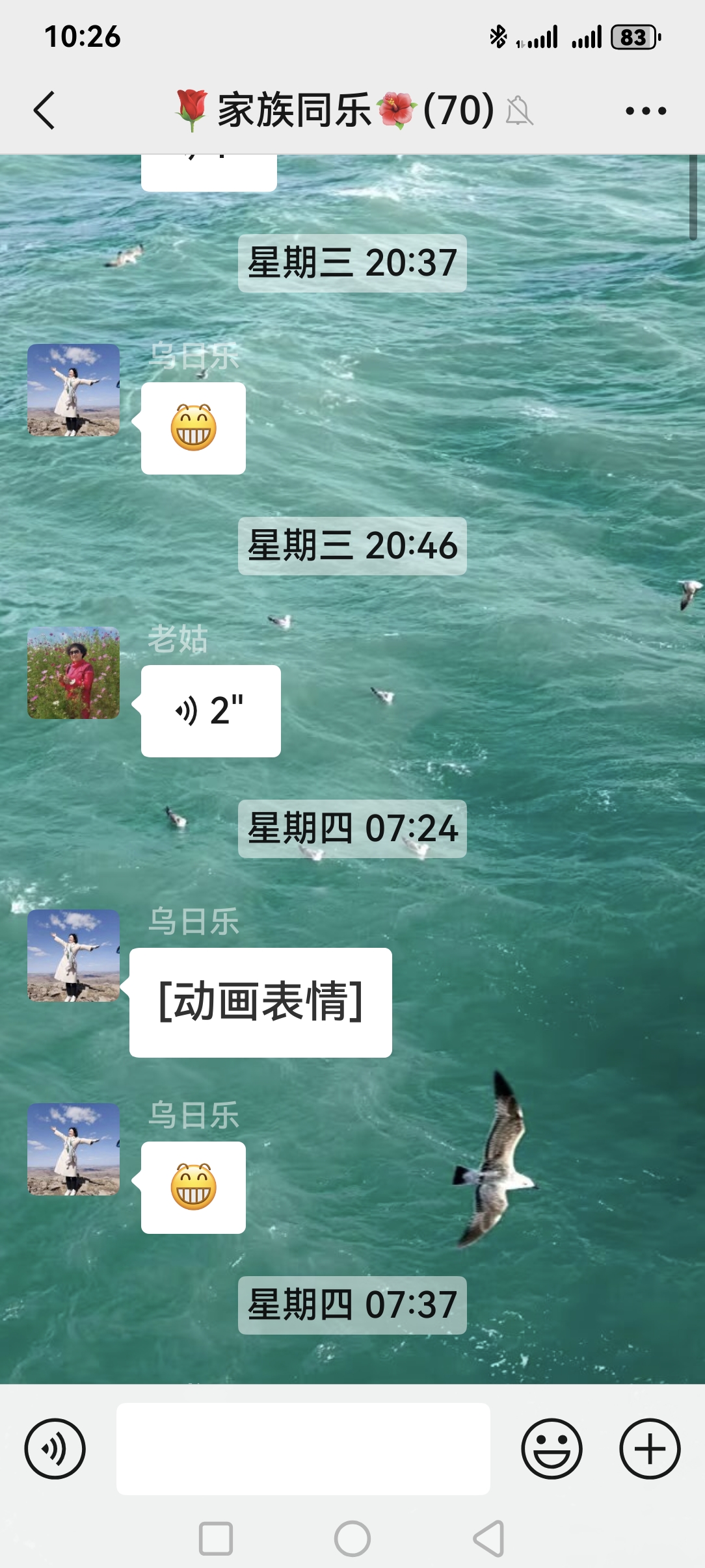Image resolution: width=705 pixels, height=1568 pixels.
Task: Open 乌日乐's avatar beside [动画表情] message
Action: click(x=73, y=955)
